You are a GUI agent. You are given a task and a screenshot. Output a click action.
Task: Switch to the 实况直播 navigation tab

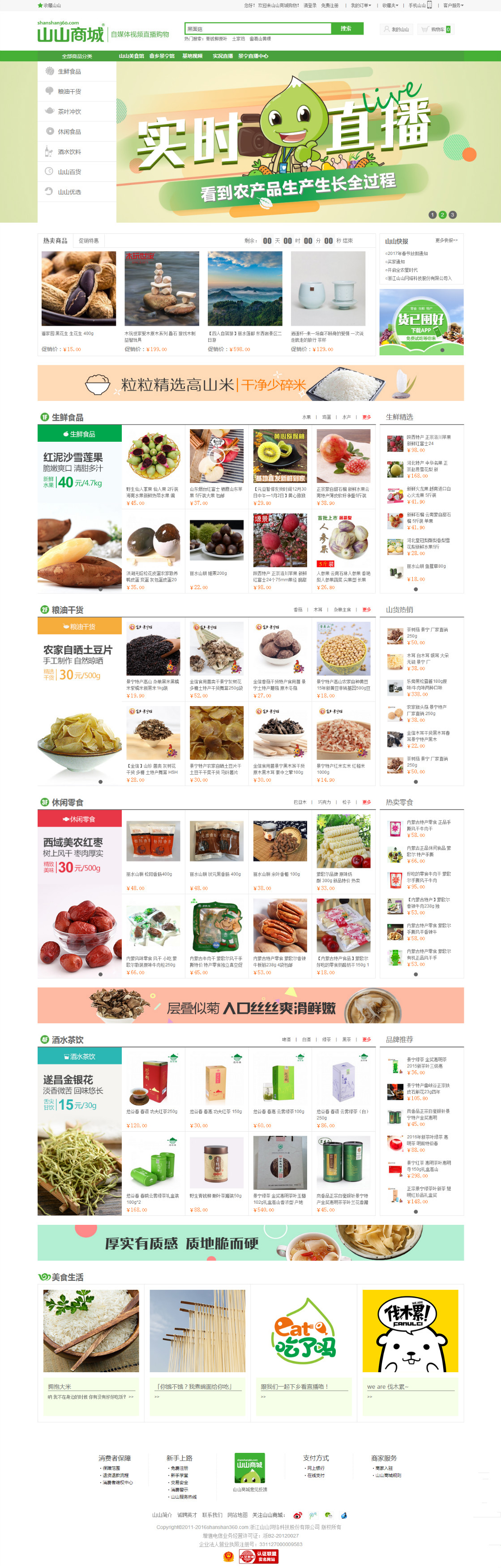pyautogui.click(x=223, y=56)
